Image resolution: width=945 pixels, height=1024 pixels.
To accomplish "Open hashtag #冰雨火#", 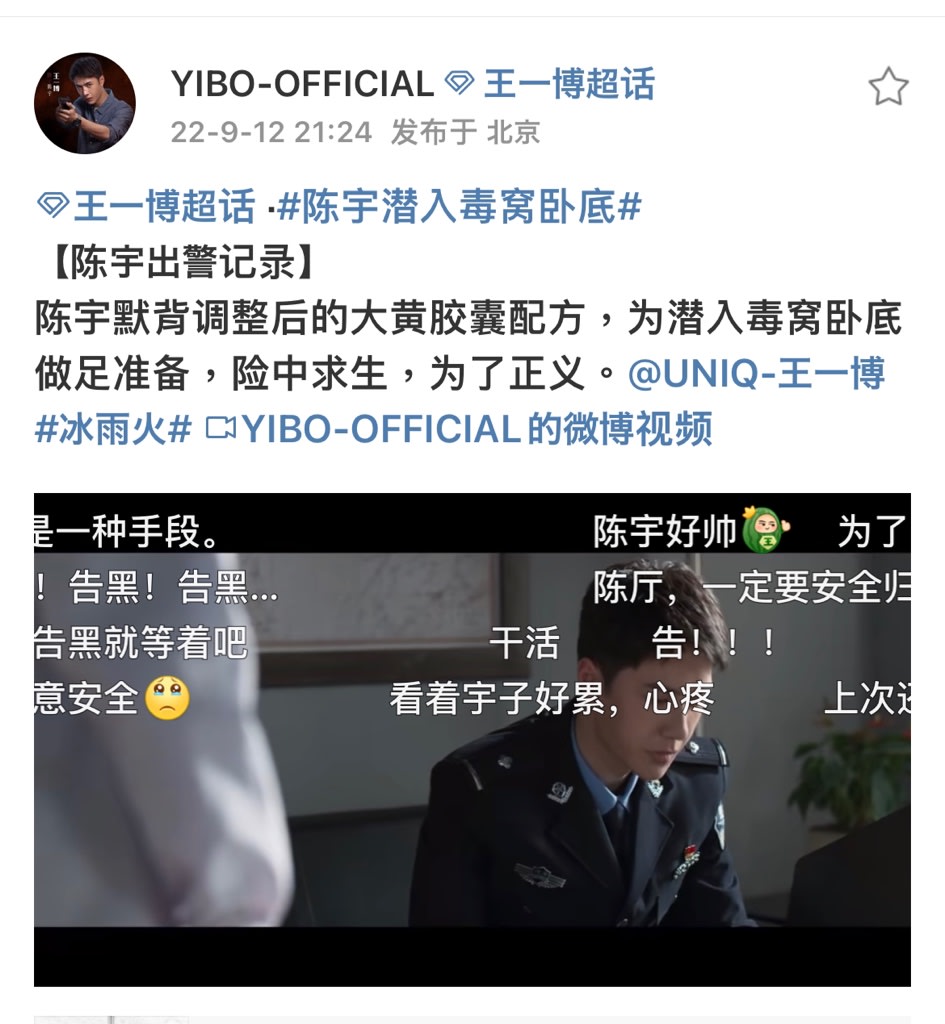I will [x=113, y=430].
